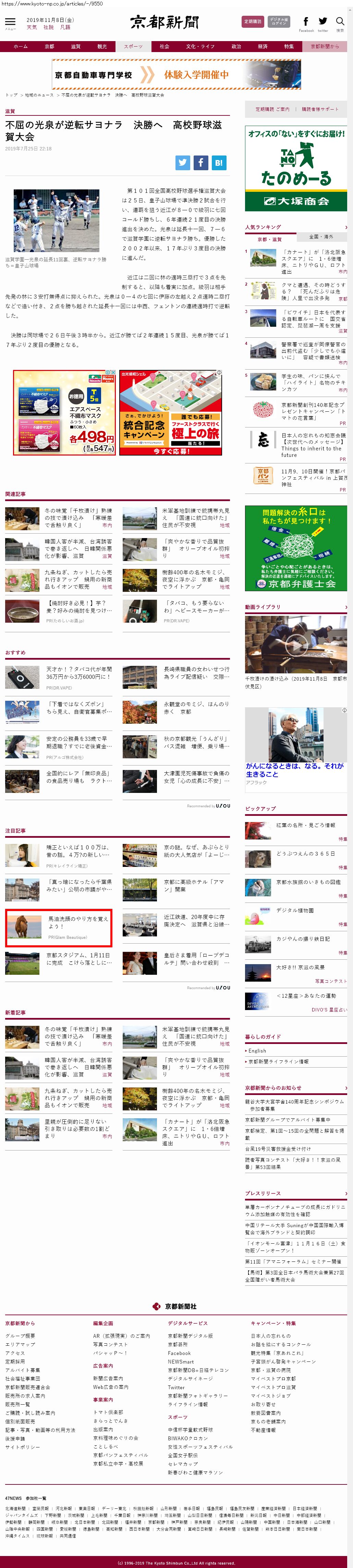The height and width of the screenshot is (1568, 353).
Task: Open the 天気 link
Action: coord(32,27)
